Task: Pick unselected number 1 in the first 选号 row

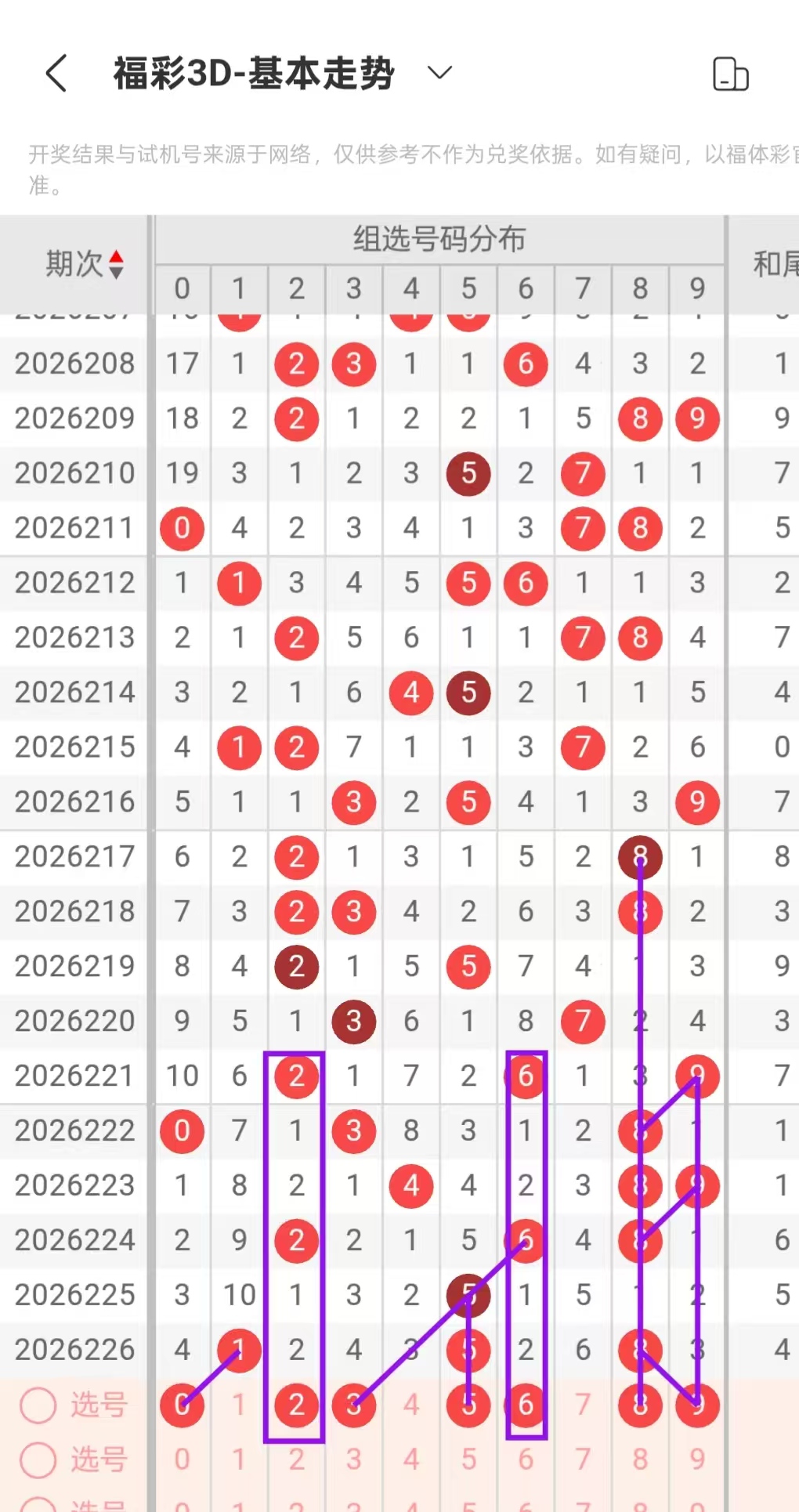Action: [239, 1405]
